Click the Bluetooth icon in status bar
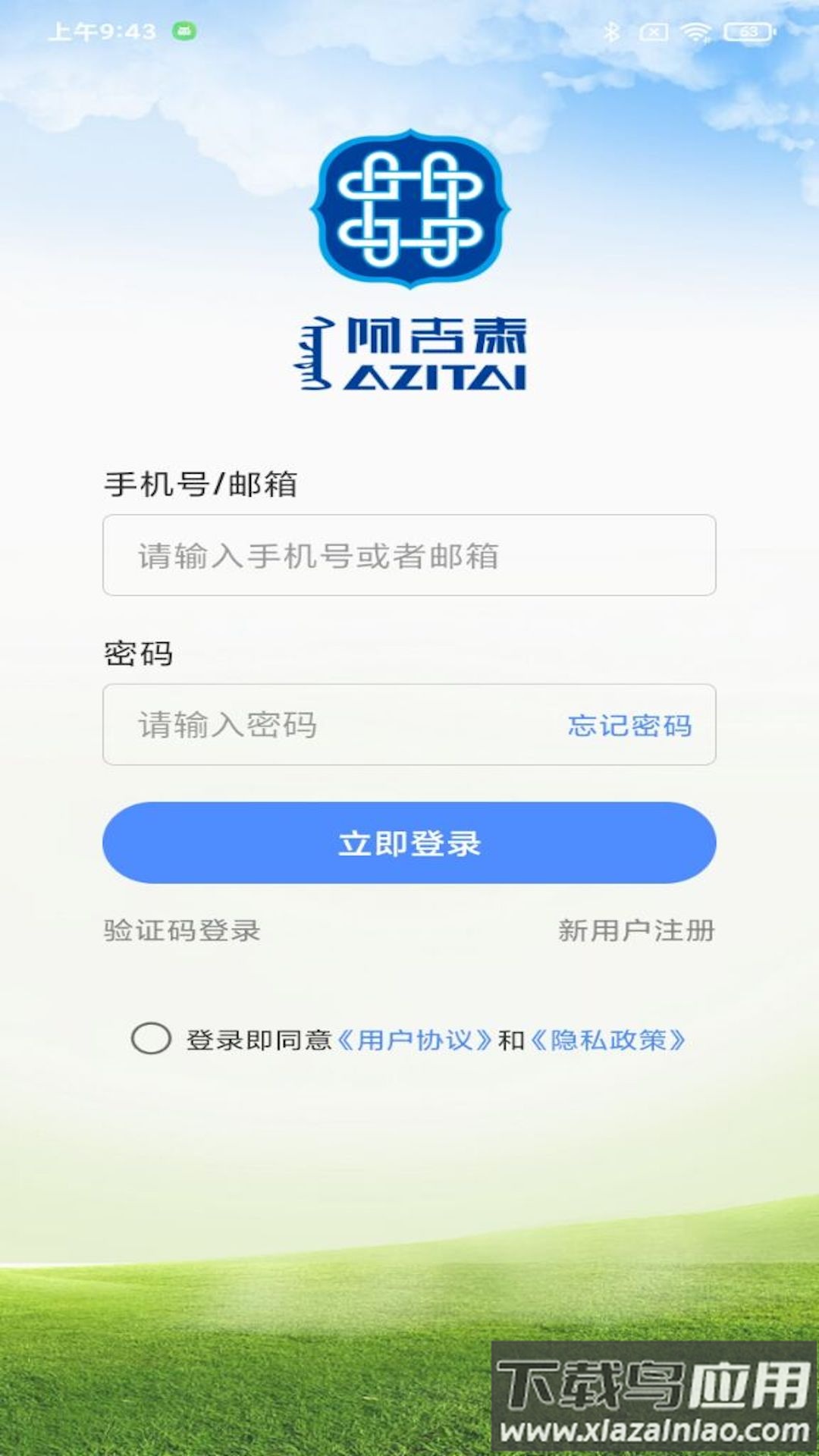 [611, 33]
